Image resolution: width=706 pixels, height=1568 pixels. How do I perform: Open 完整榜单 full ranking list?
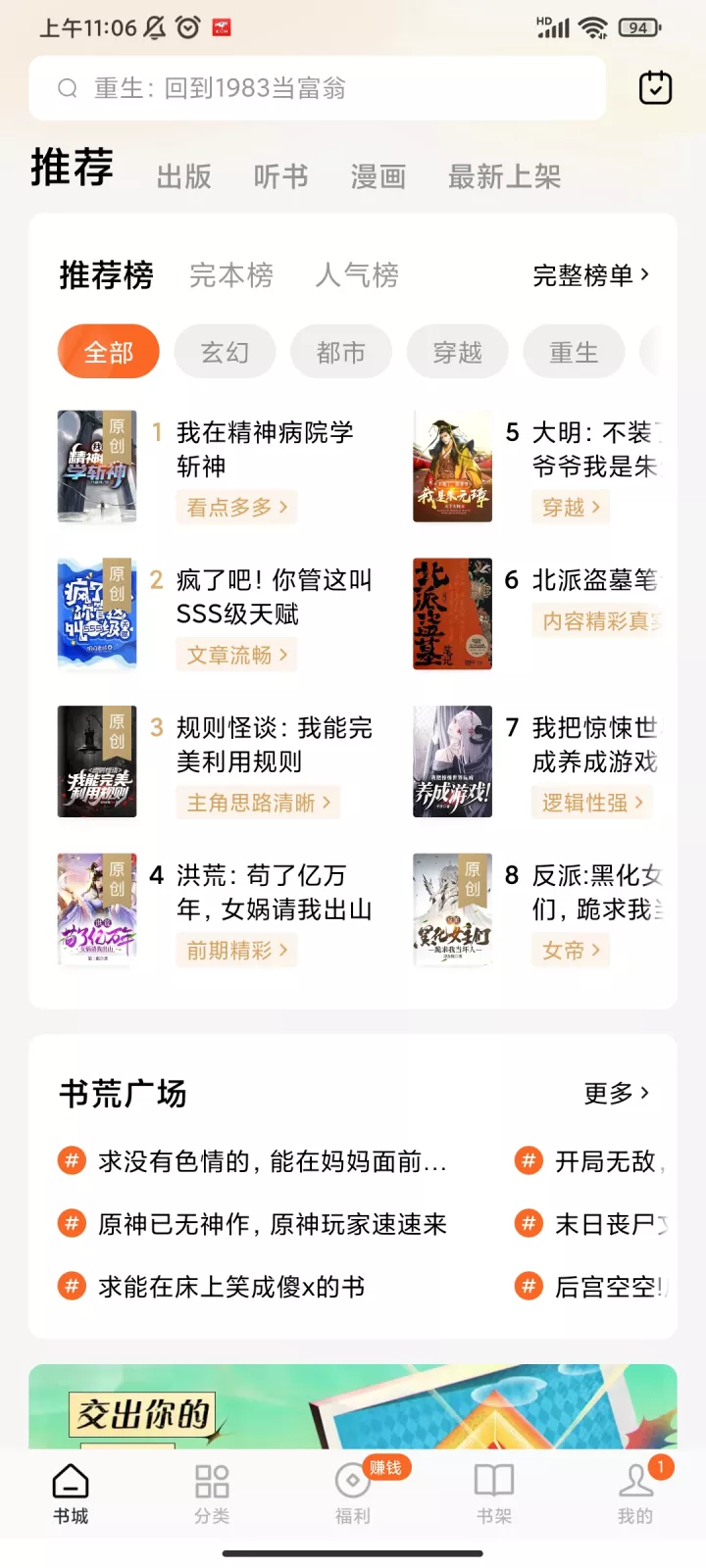pos(590,275)
